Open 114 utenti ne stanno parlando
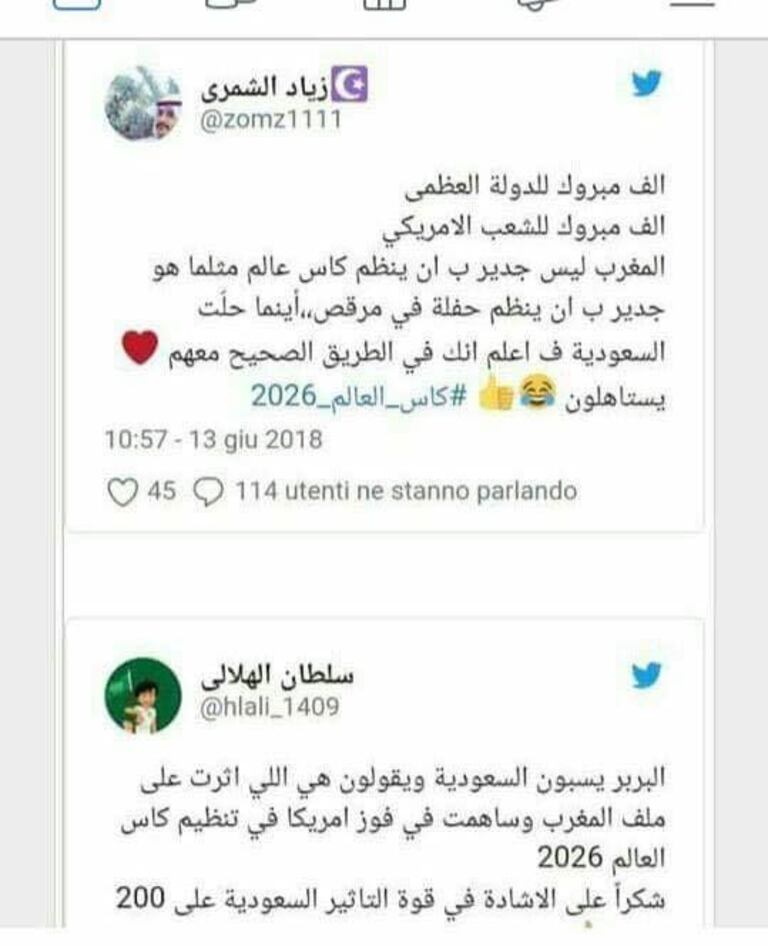 (391, 491)
